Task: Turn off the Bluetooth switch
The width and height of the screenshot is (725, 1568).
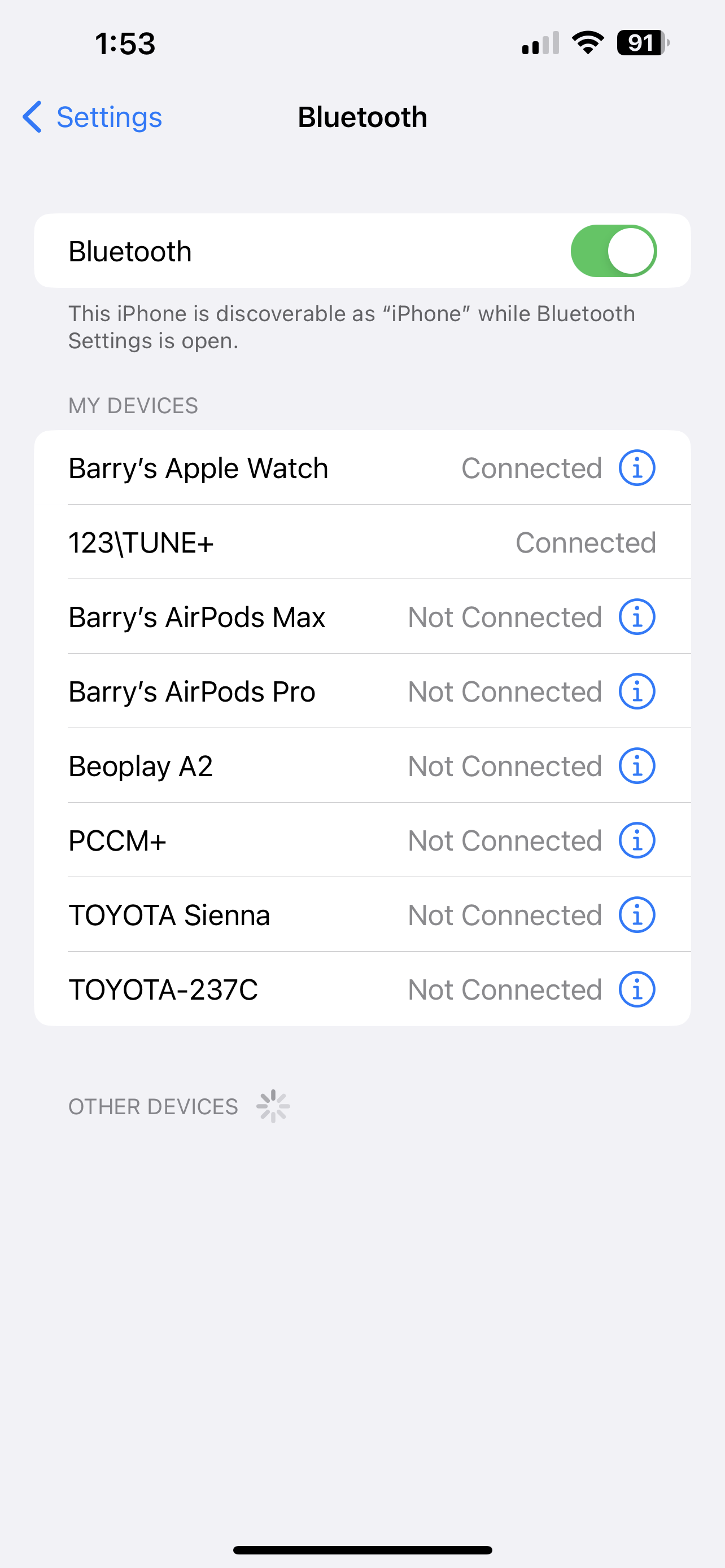Action: tap(613, 251)
